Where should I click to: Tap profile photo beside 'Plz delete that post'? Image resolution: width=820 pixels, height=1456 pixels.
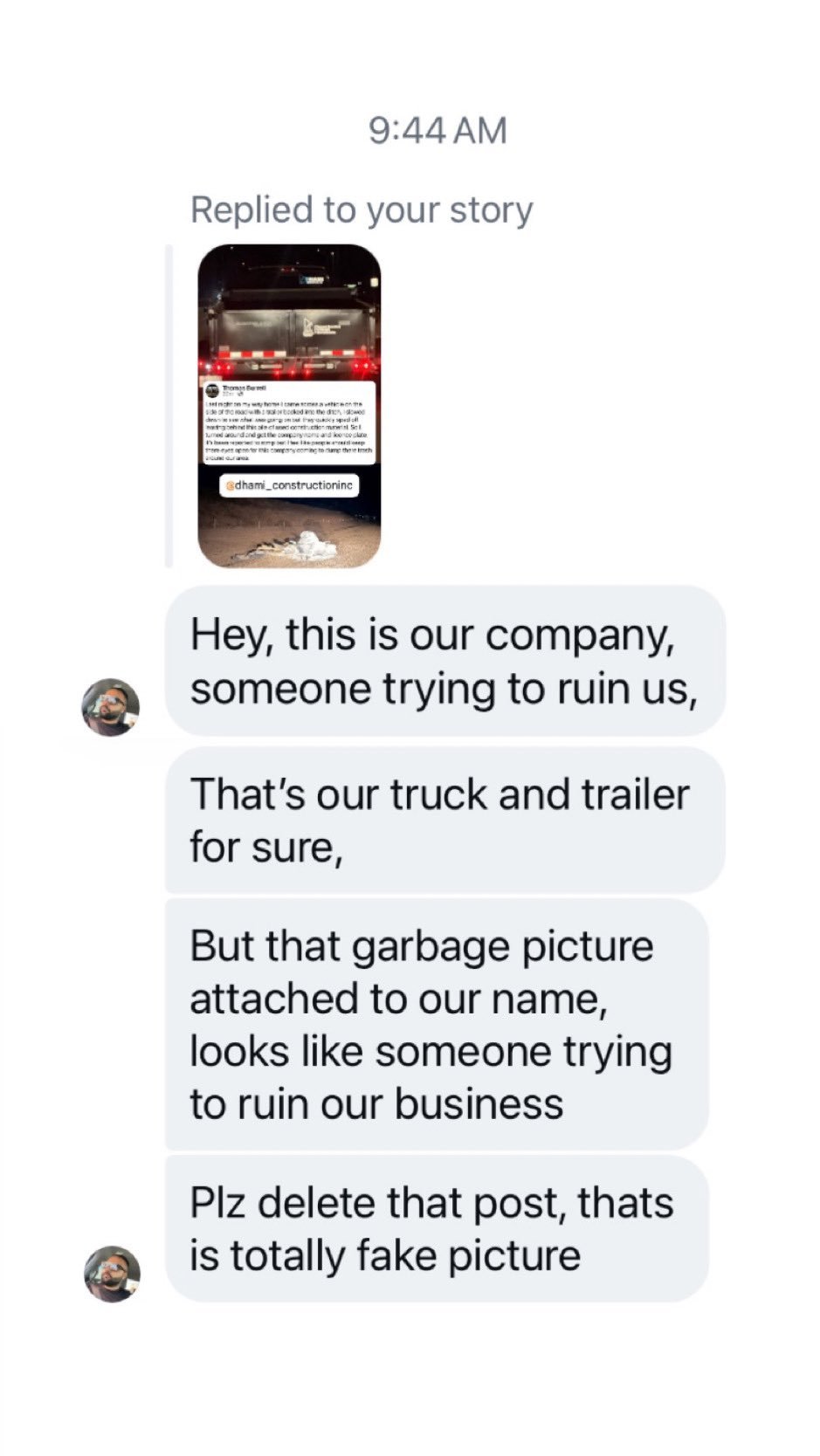(111, 1274)
